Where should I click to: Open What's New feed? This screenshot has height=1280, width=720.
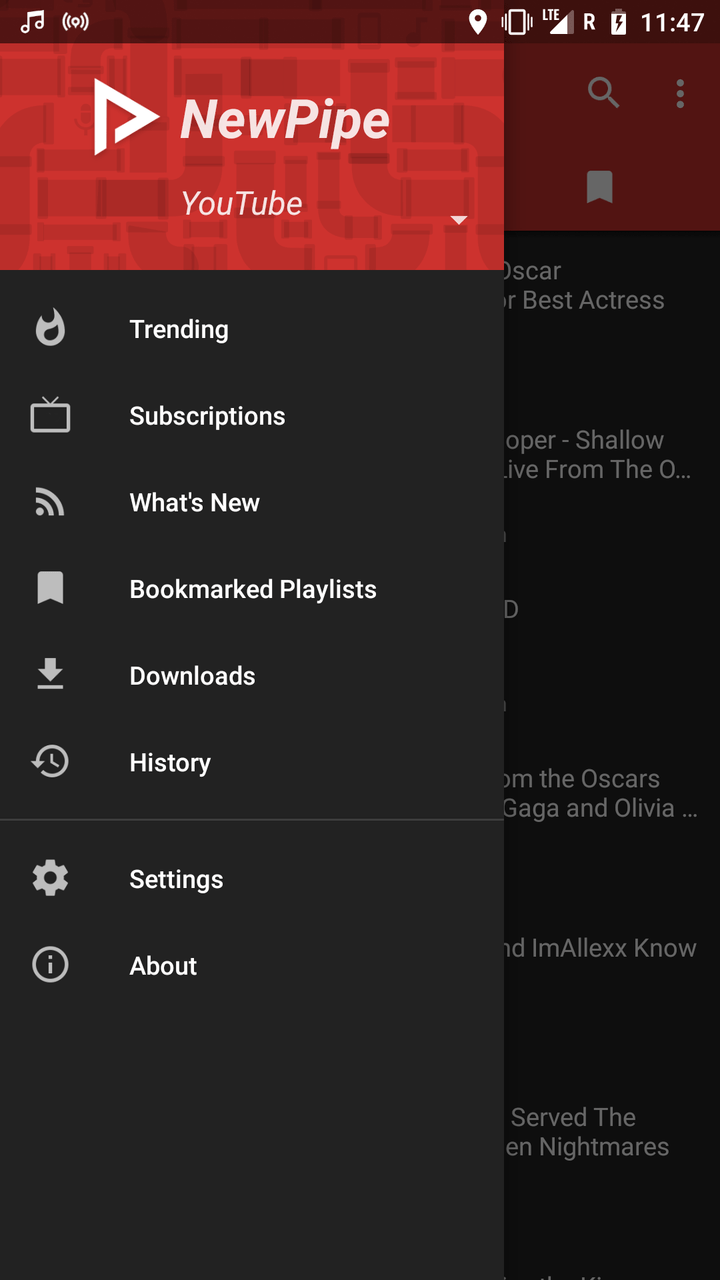[x=194, y=503]
